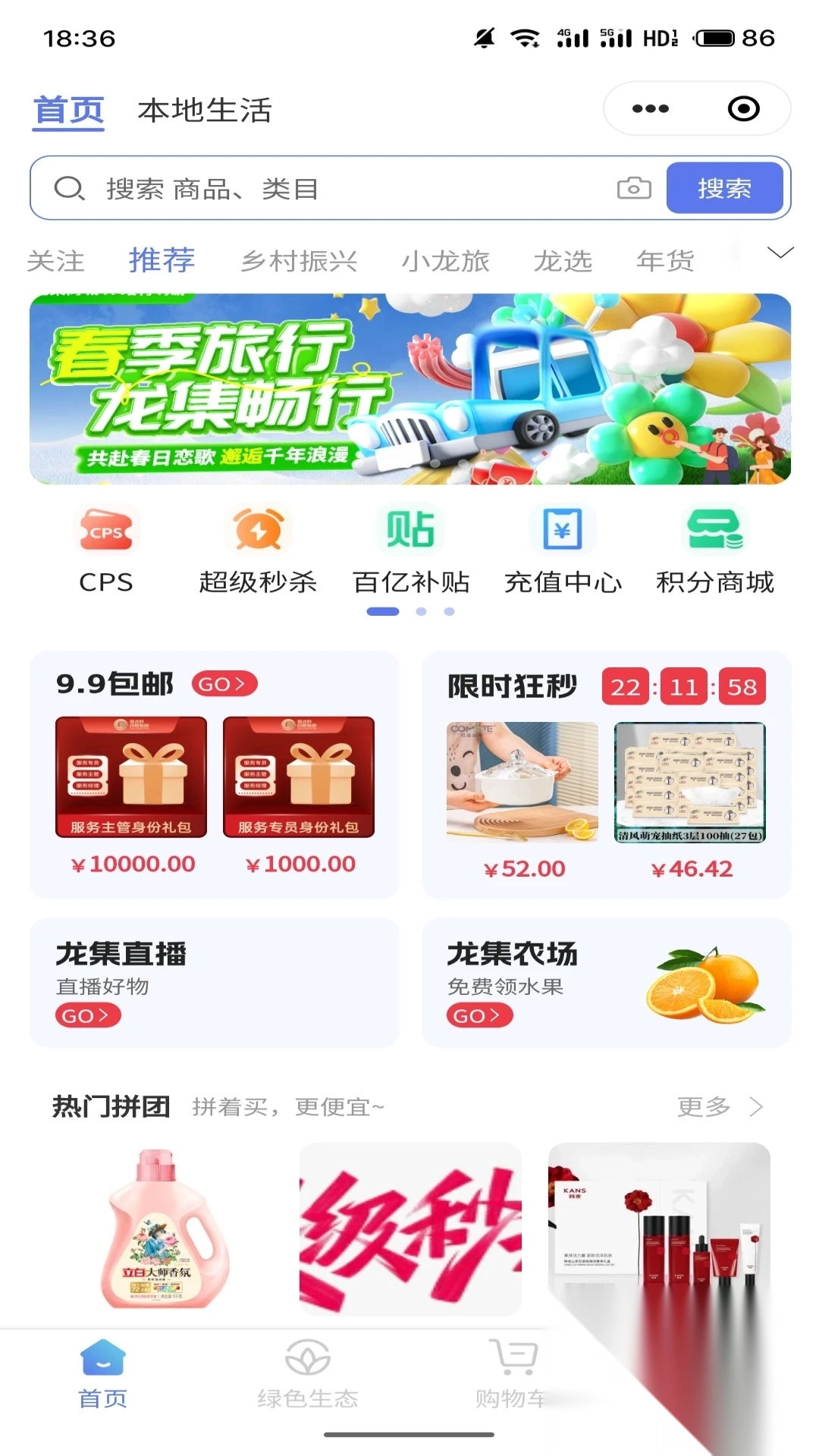Open the 小龙旅 category tab

(445, 262)
